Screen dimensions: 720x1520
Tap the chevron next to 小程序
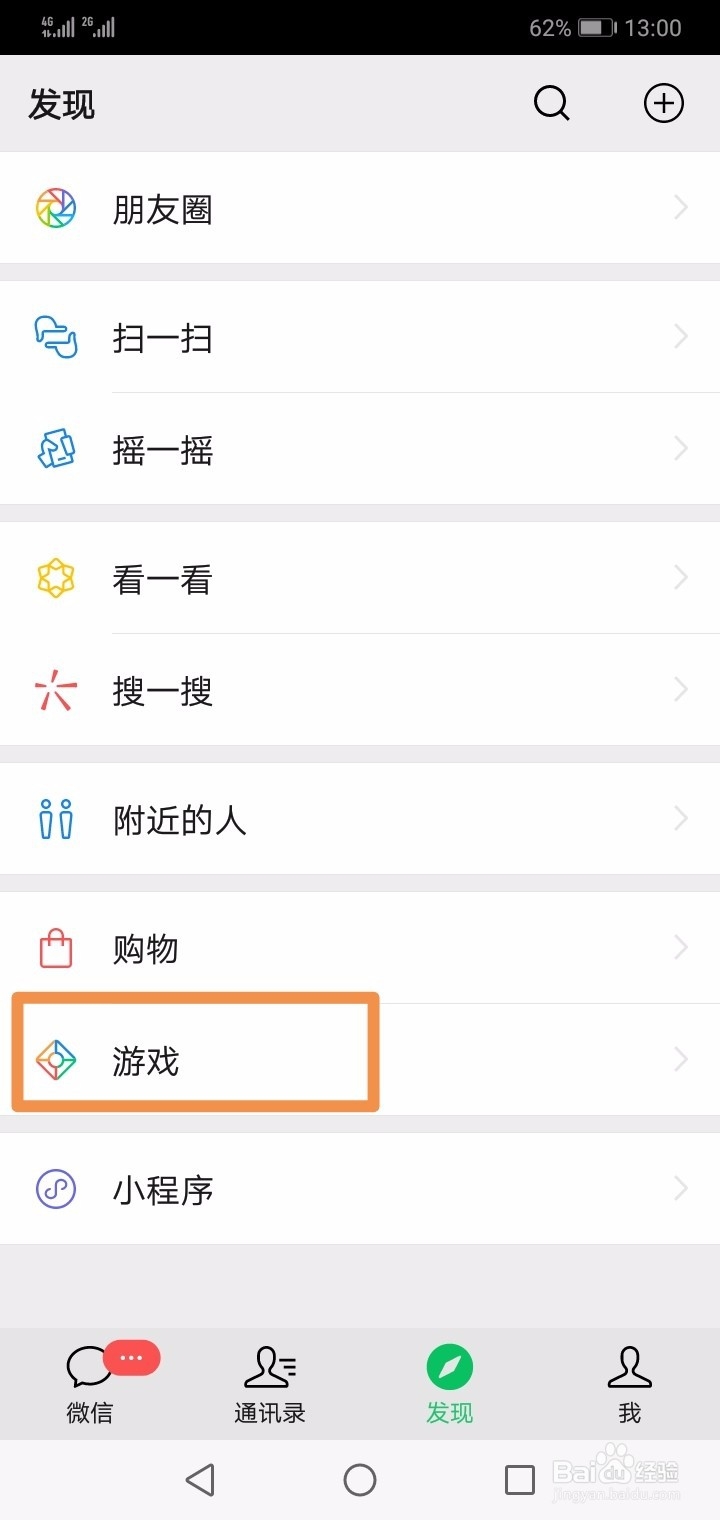681,1188
